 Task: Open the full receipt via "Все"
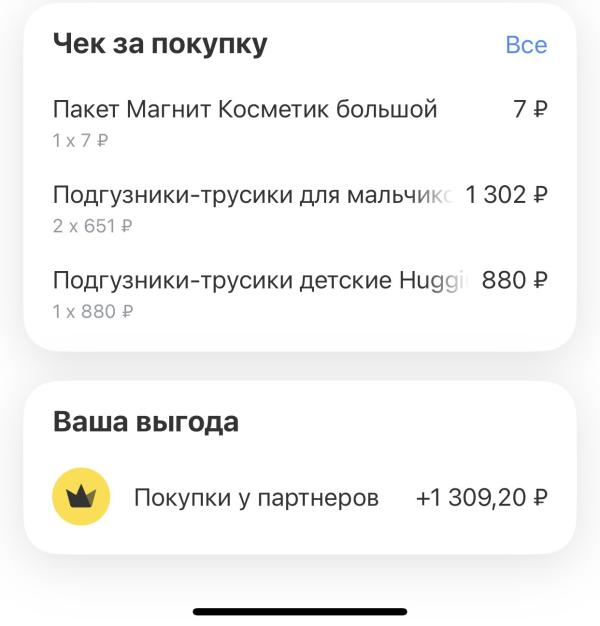click(526, 45)
